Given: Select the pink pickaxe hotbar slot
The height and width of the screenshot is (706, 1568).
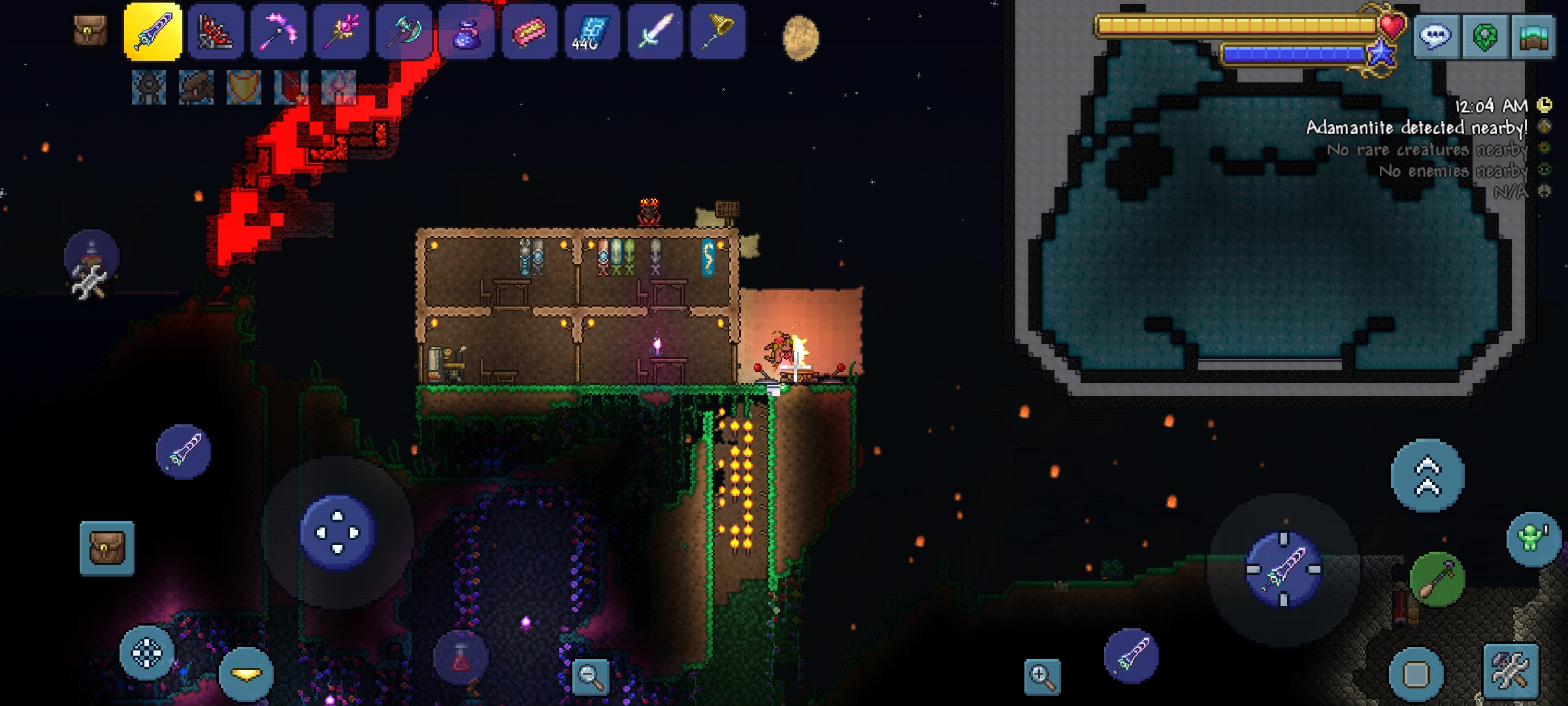Looking at the screenshot, I should (x=278, y=31).
